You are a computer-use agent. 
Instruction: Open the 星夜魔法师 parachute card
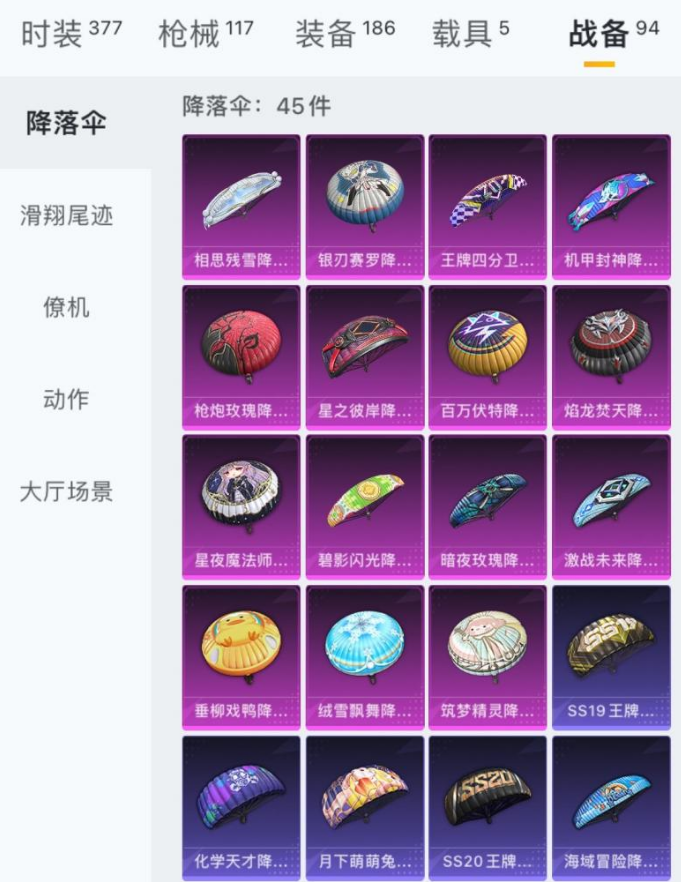pyautogui.click(x=241, y=506)
